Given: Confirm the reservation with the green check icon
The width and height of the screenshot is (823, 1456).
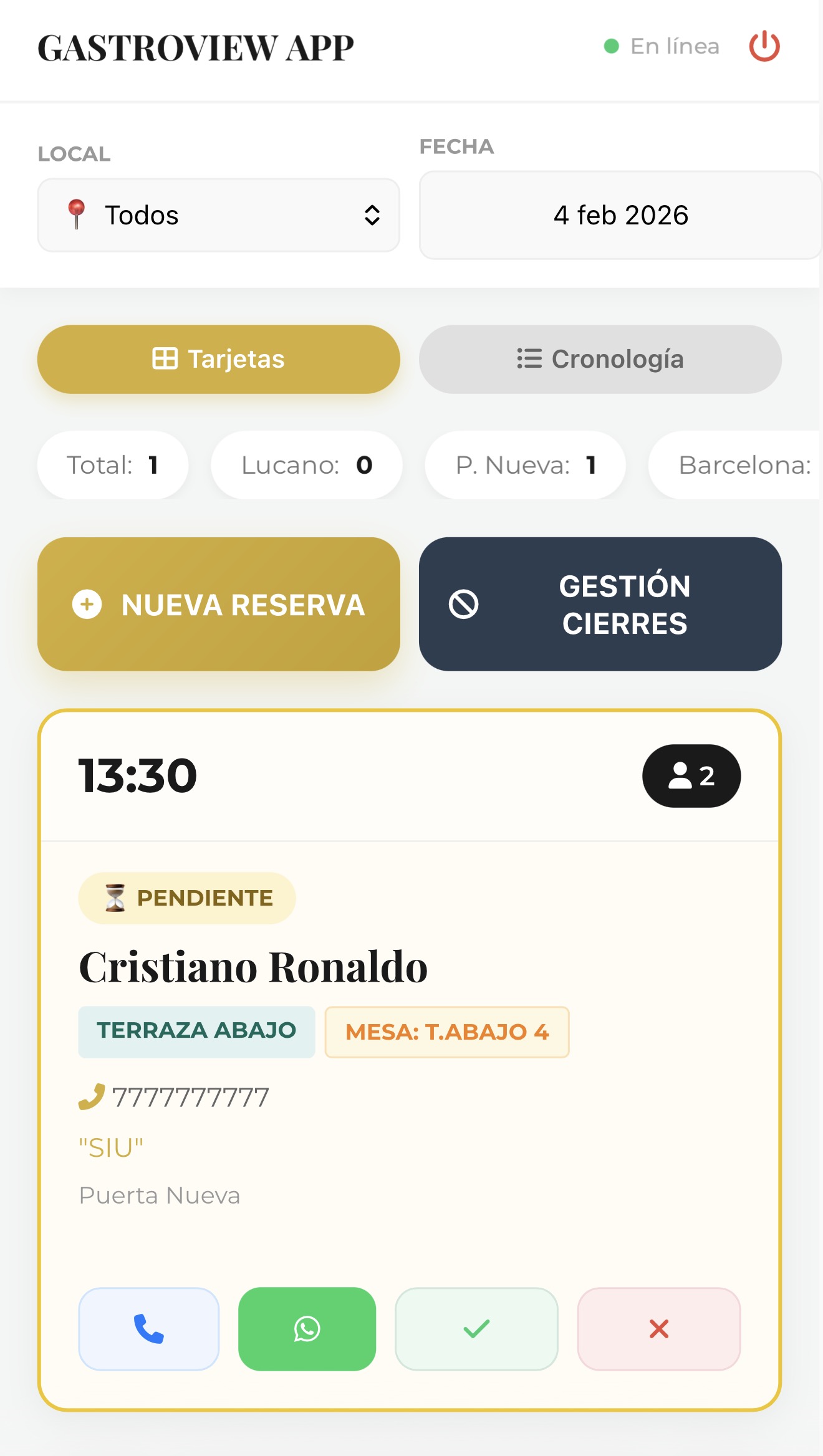Looking at the screenshot, I should click(x=476, y=1329).
